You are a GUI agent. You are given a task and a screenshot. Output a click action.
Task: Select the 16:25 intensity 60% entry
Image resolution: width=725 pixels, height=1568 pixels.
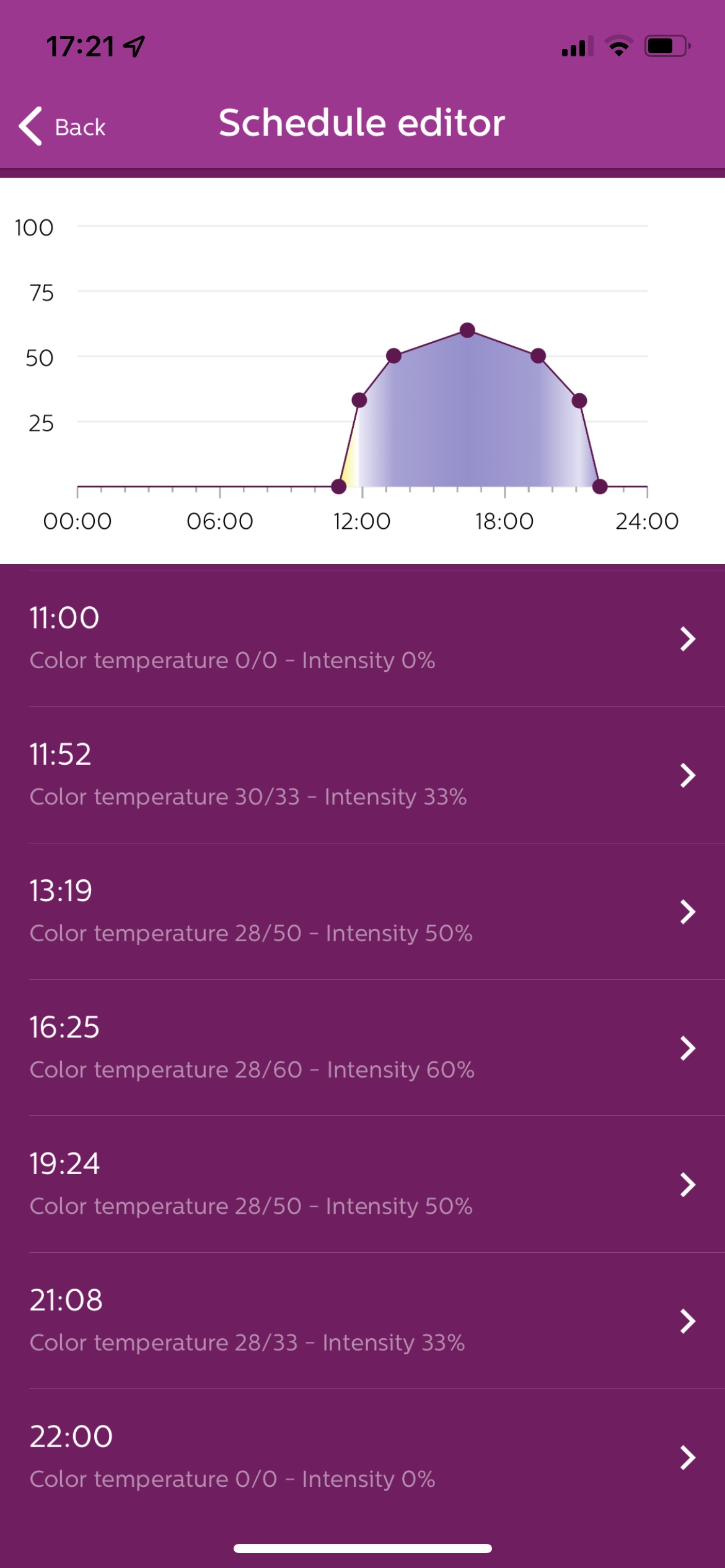pyautogui.click(x=362, y=1047)
